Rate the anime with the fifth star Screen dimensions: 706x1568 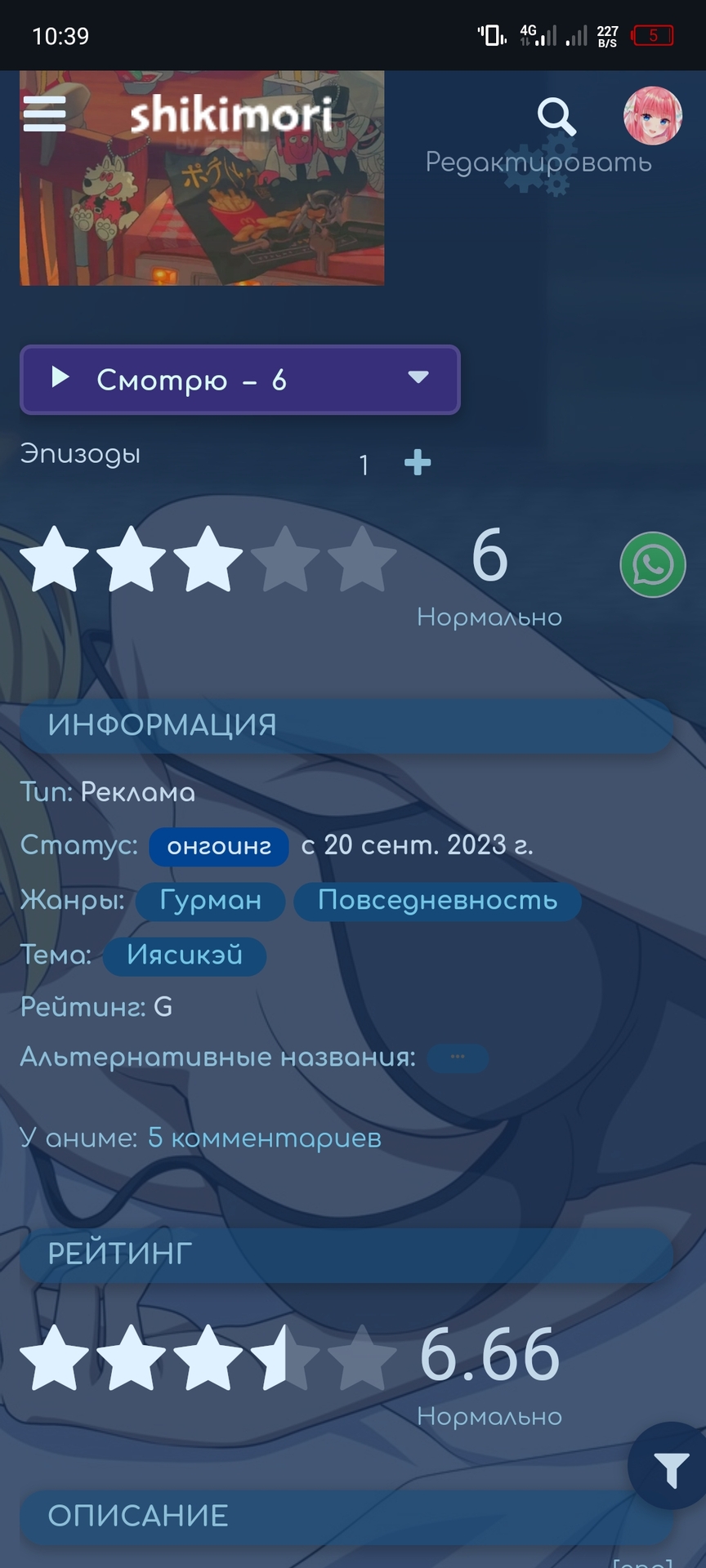coord(362,559)
